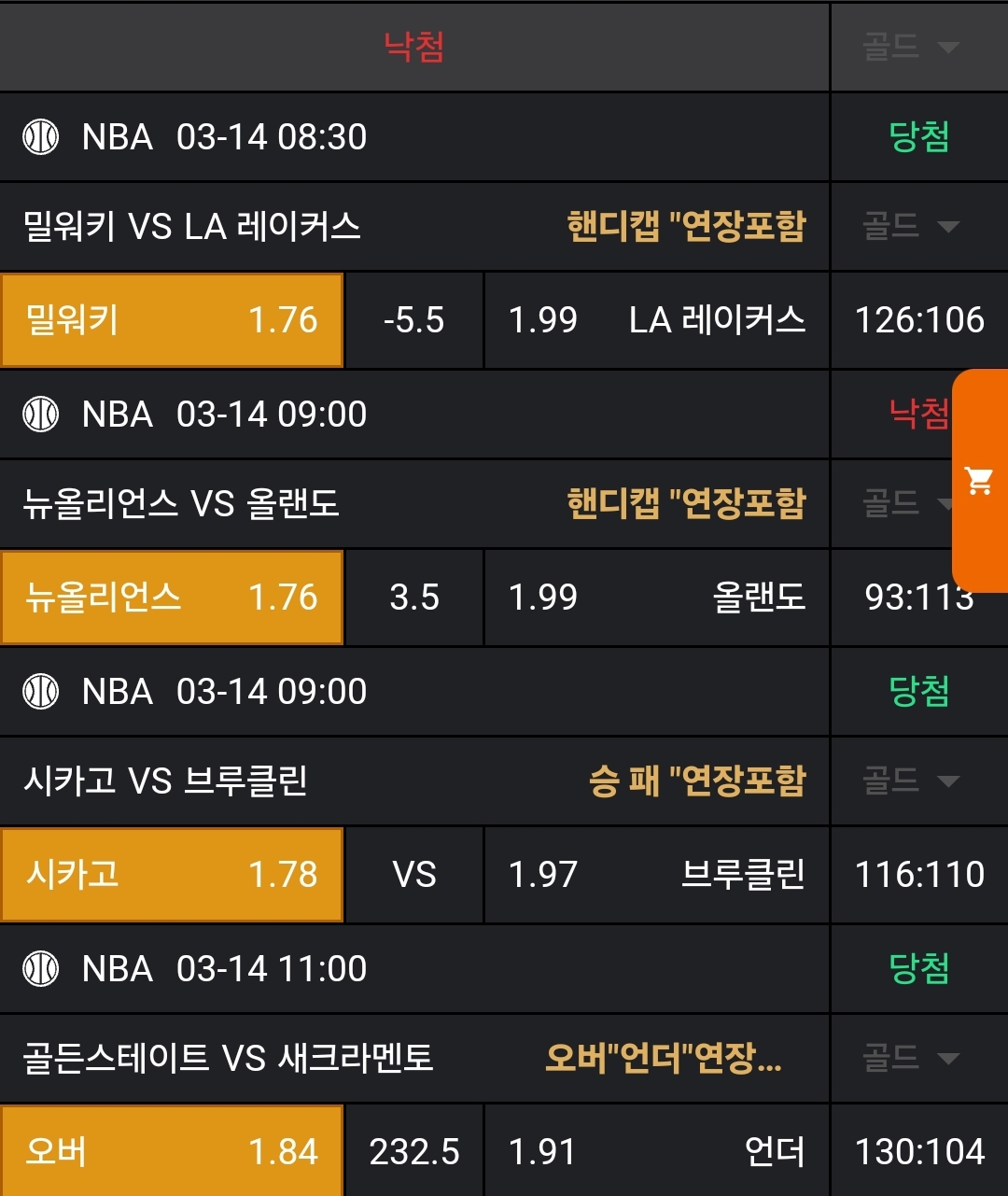Screen dimensions: 1008x1196
Task: Expand 골드 dropdown for 골든스테이트 VS 새크라멘토
Action: pos(911,1058)
